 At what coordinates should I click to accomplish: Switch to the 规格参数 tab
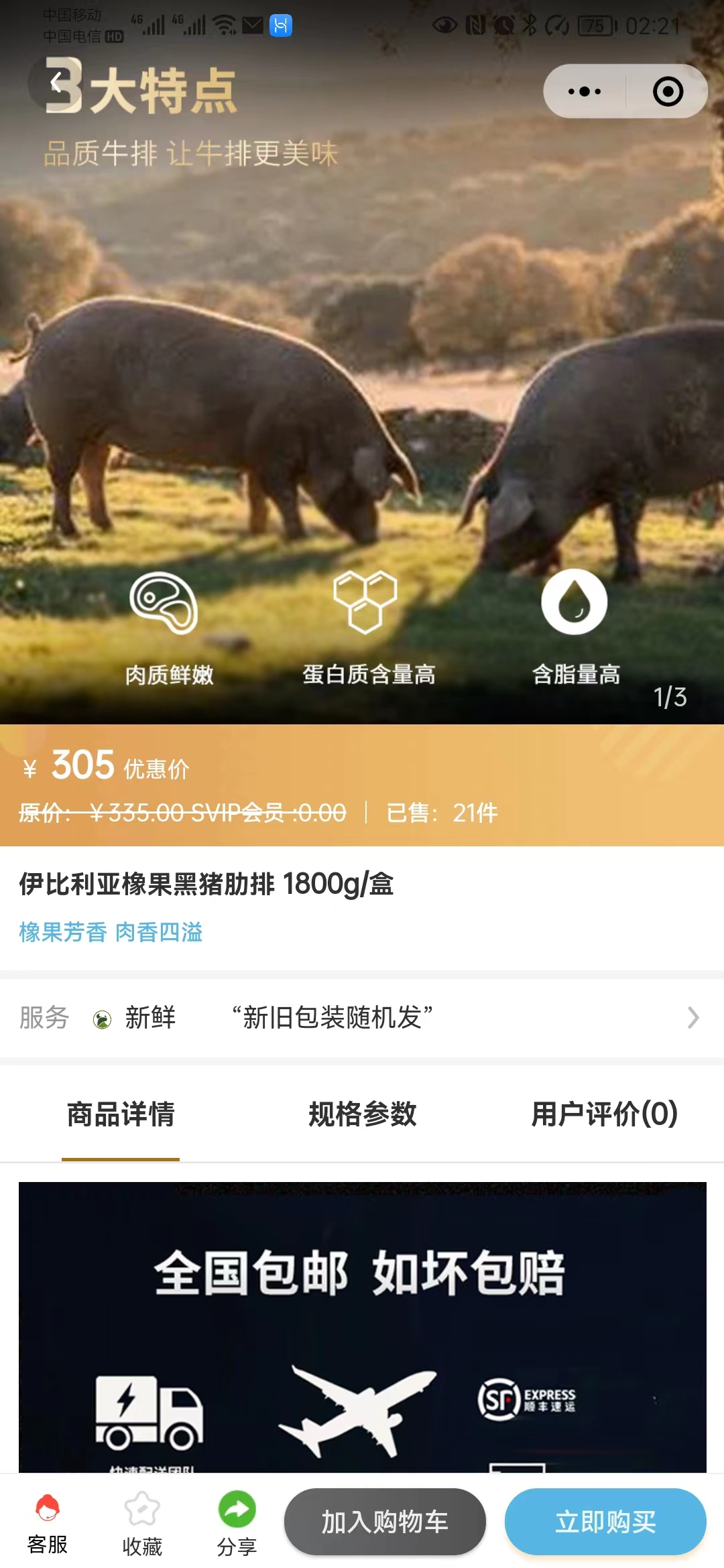coord(362,1114)
